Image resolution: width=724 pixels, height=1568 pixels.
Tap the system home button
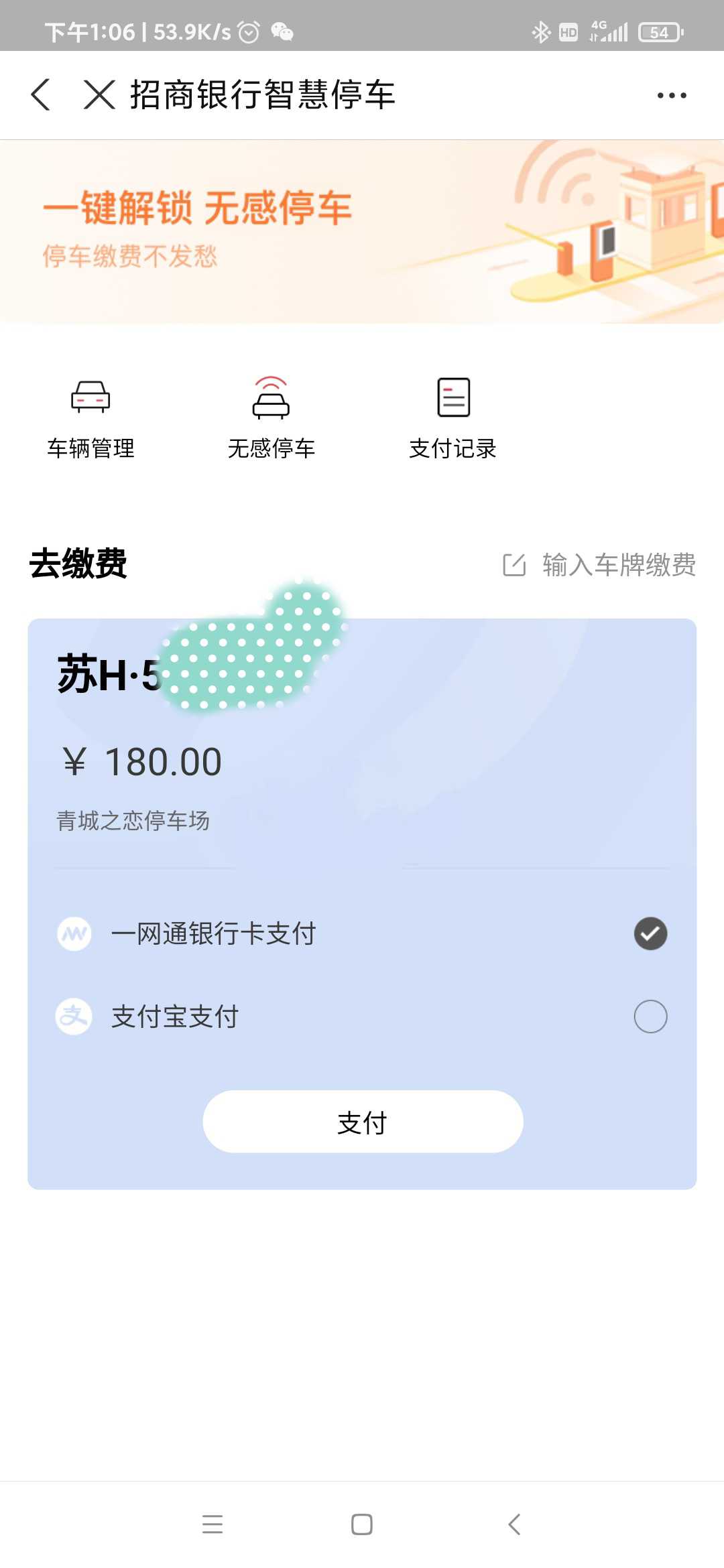pos(362,1524)
